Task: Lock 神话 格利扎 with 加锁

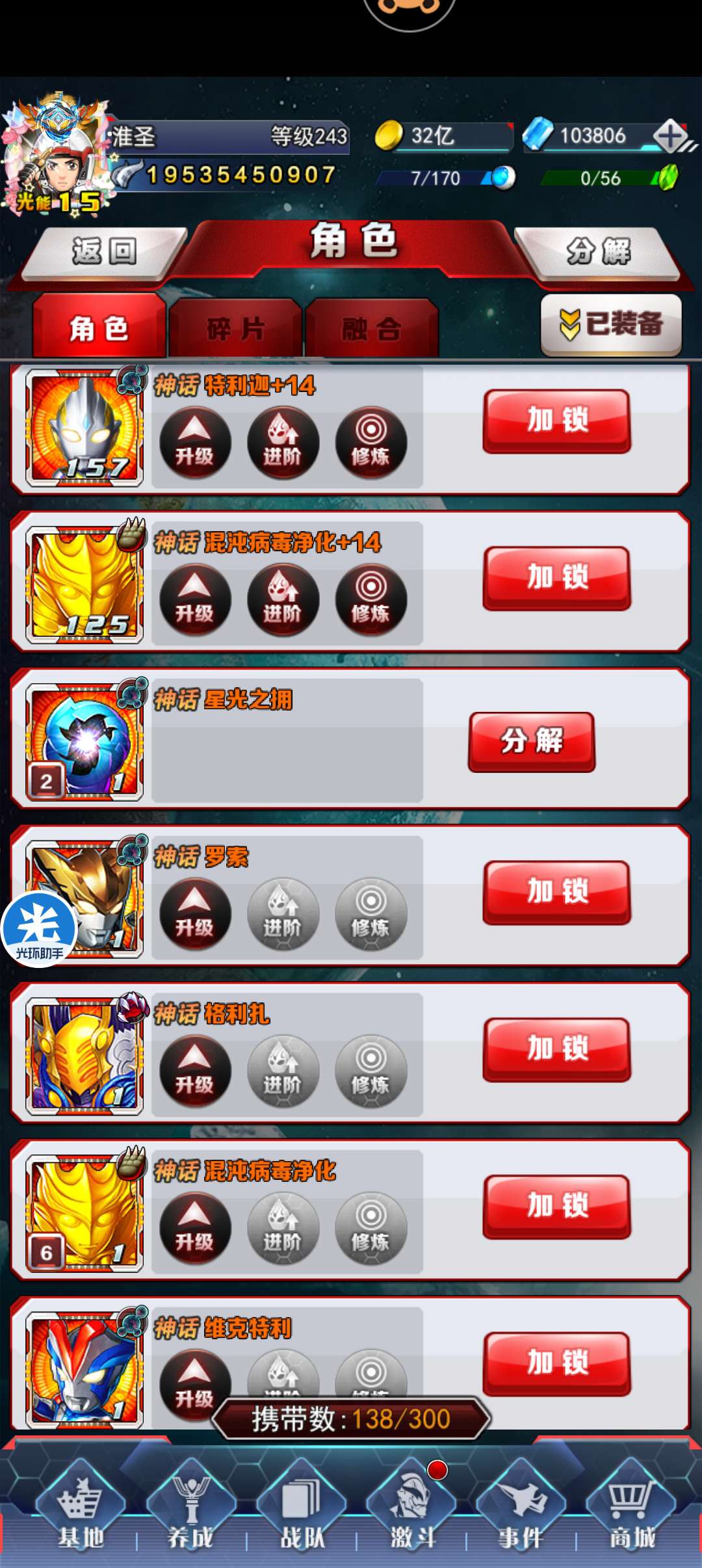Action: pyautogui.click(x=556, y=1049)
